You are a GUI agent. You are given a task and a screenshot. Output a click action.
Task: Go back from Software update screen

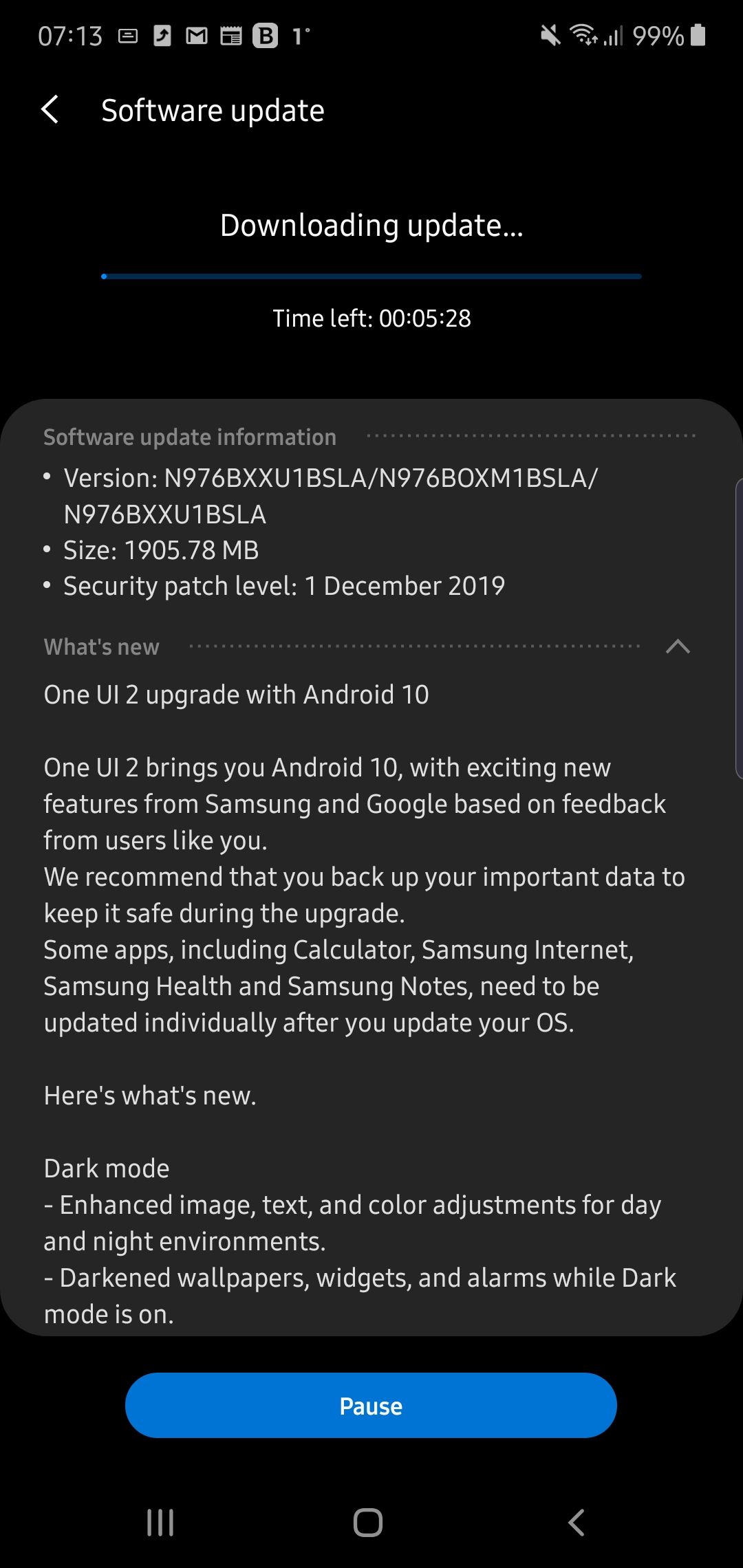pos(50,110)
